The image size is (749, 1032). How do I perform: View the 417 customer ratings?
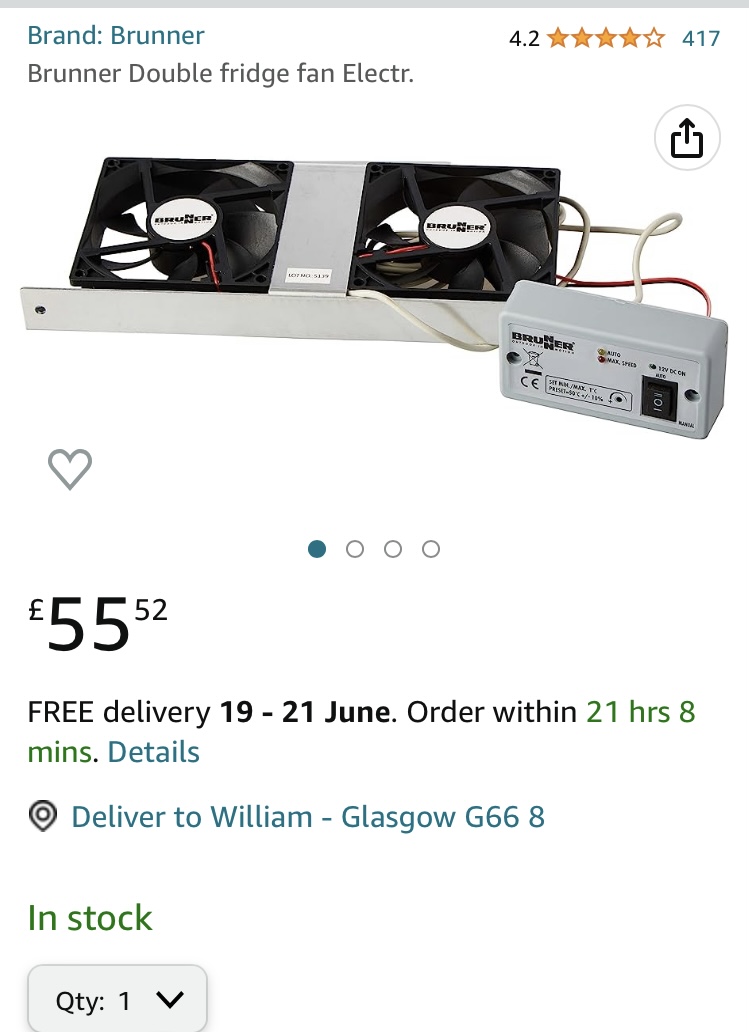pos(700,38)
